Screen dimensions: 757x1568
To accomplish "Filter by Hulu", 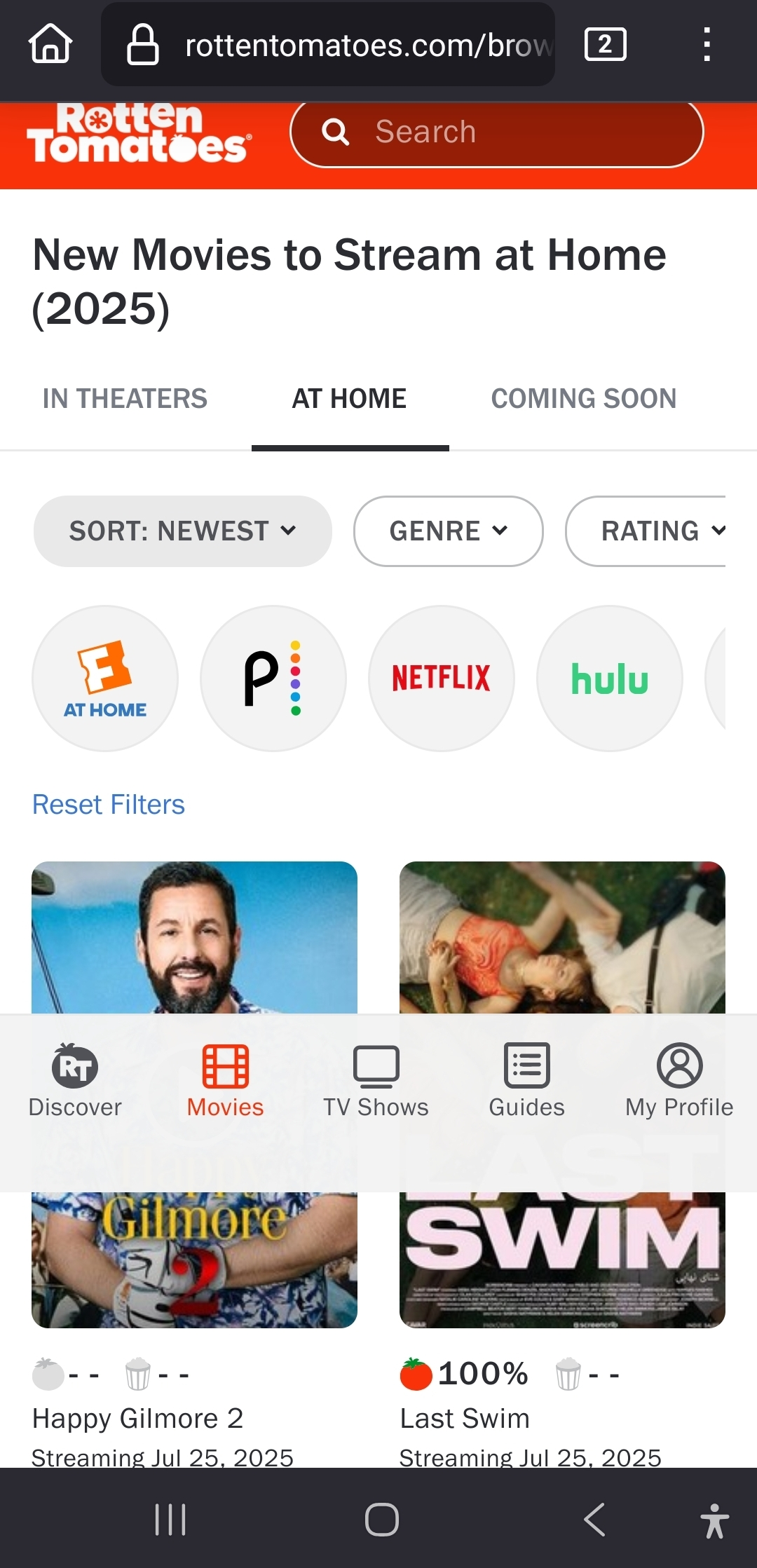I will point(610,679).
